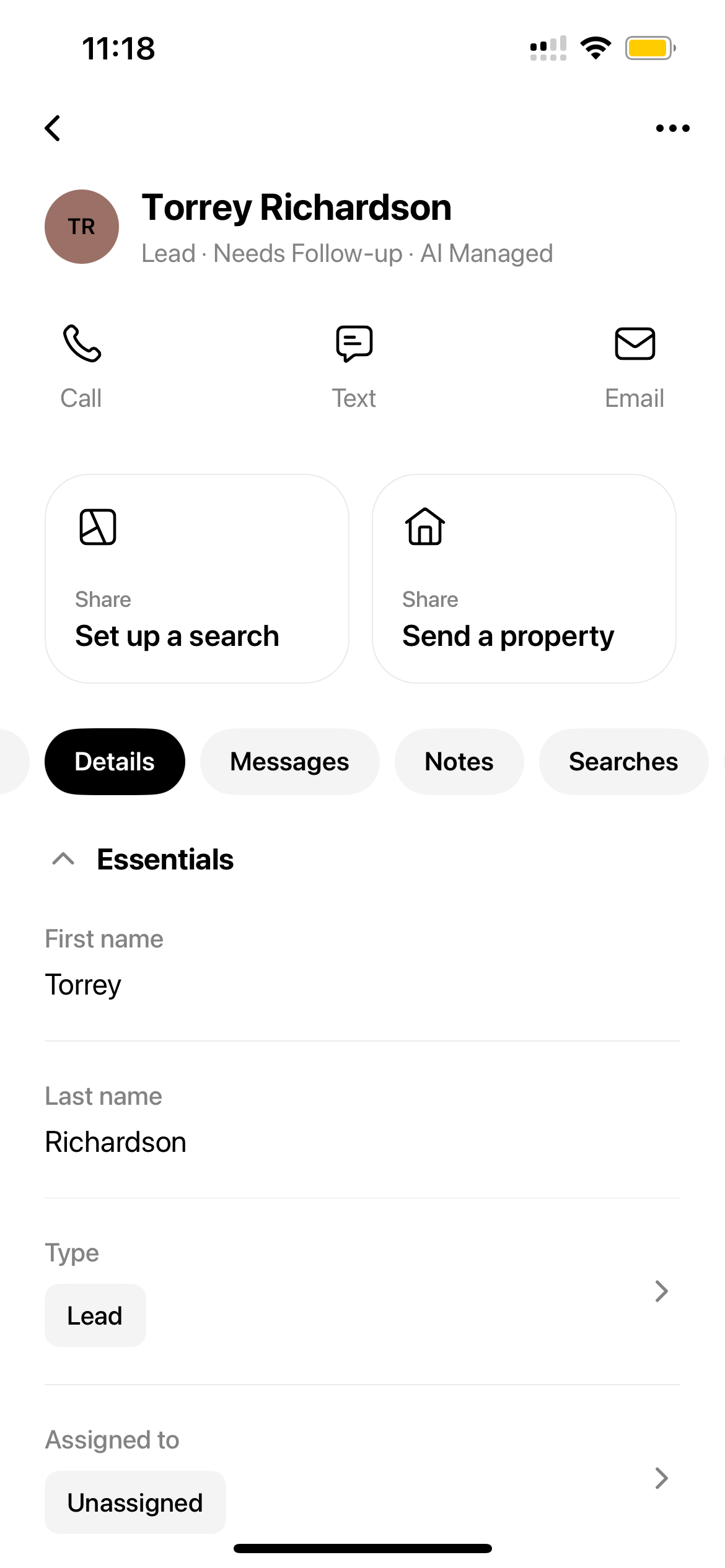Switch to the Messages tab

(x=289, y=762)
